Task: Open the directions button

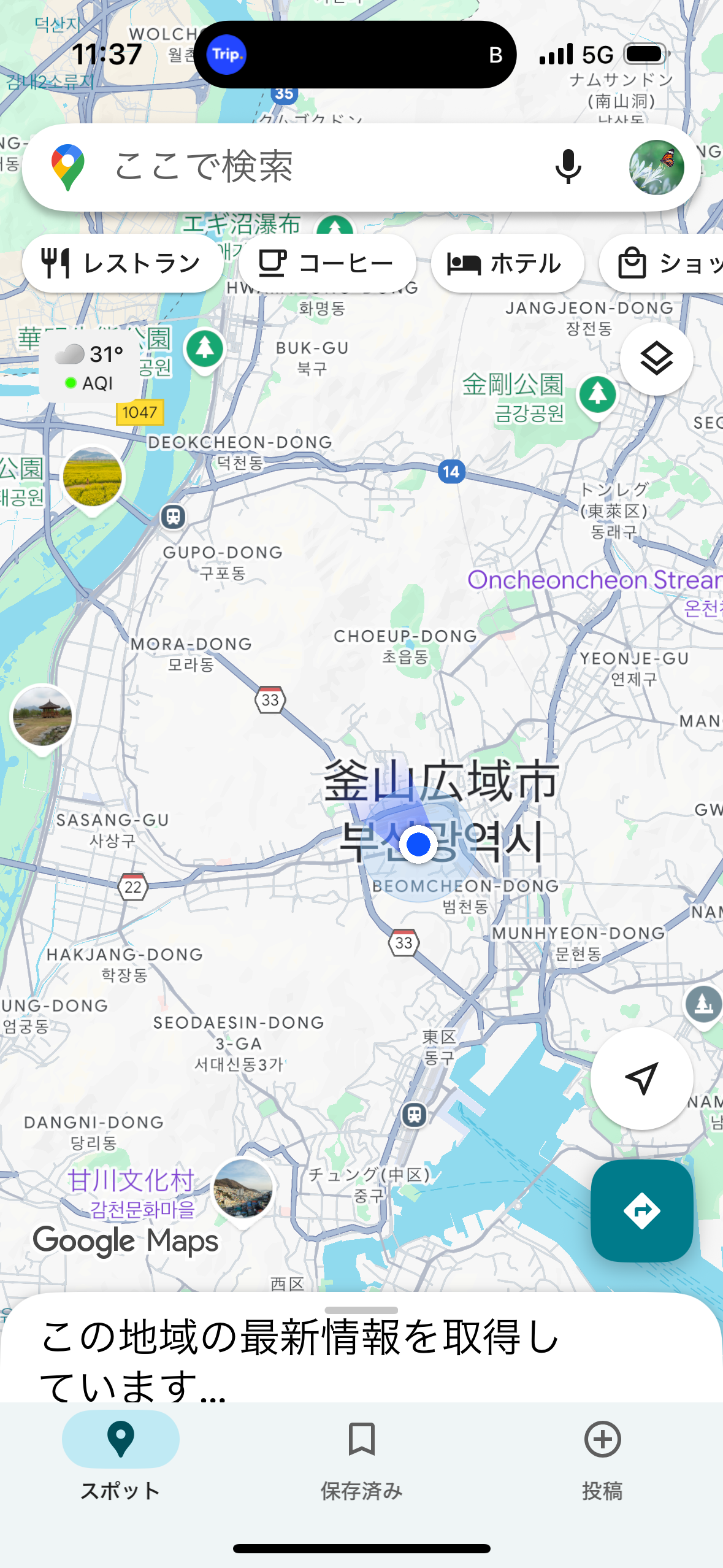Action: [641, 1210]
